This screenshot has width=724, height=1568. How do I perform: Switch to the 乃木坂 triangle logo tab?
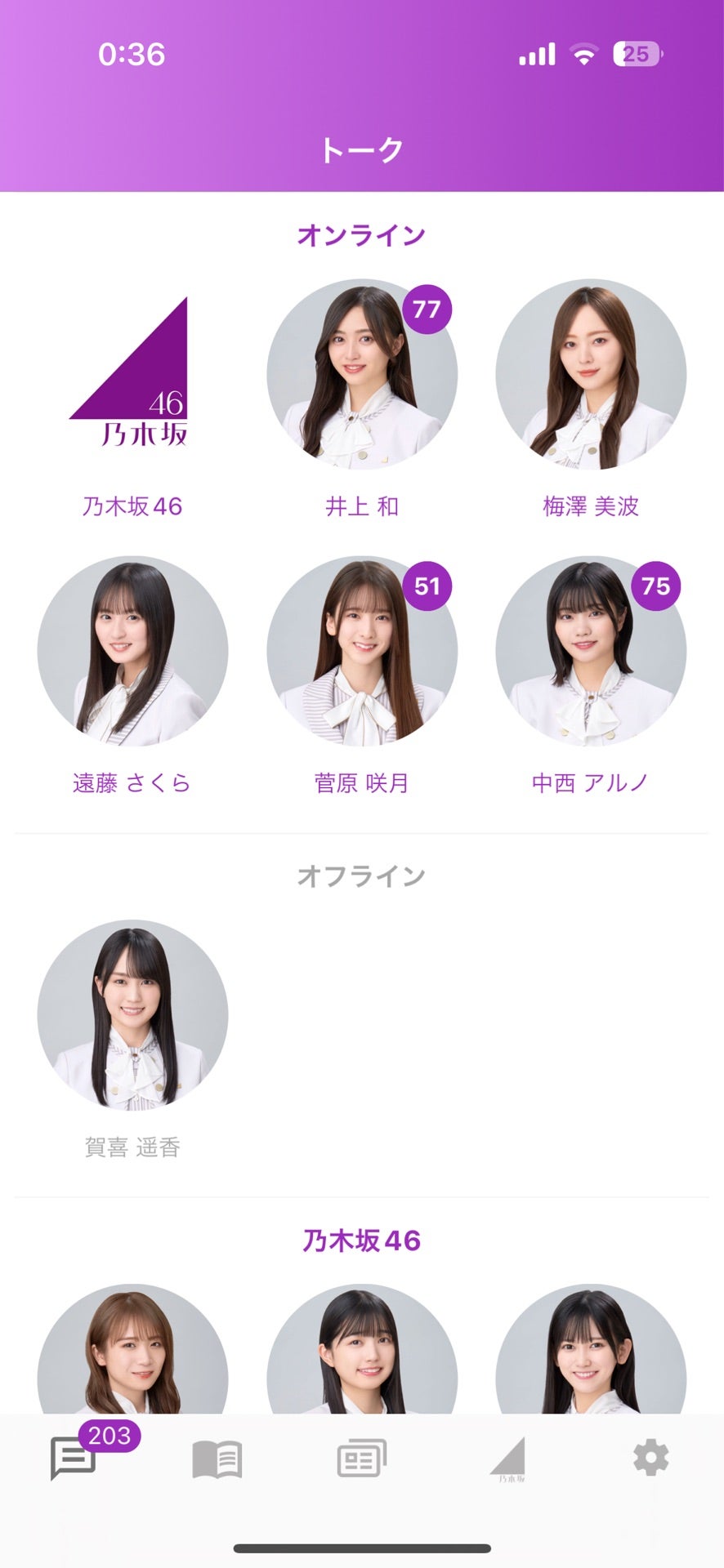(x=507, y=1459)
